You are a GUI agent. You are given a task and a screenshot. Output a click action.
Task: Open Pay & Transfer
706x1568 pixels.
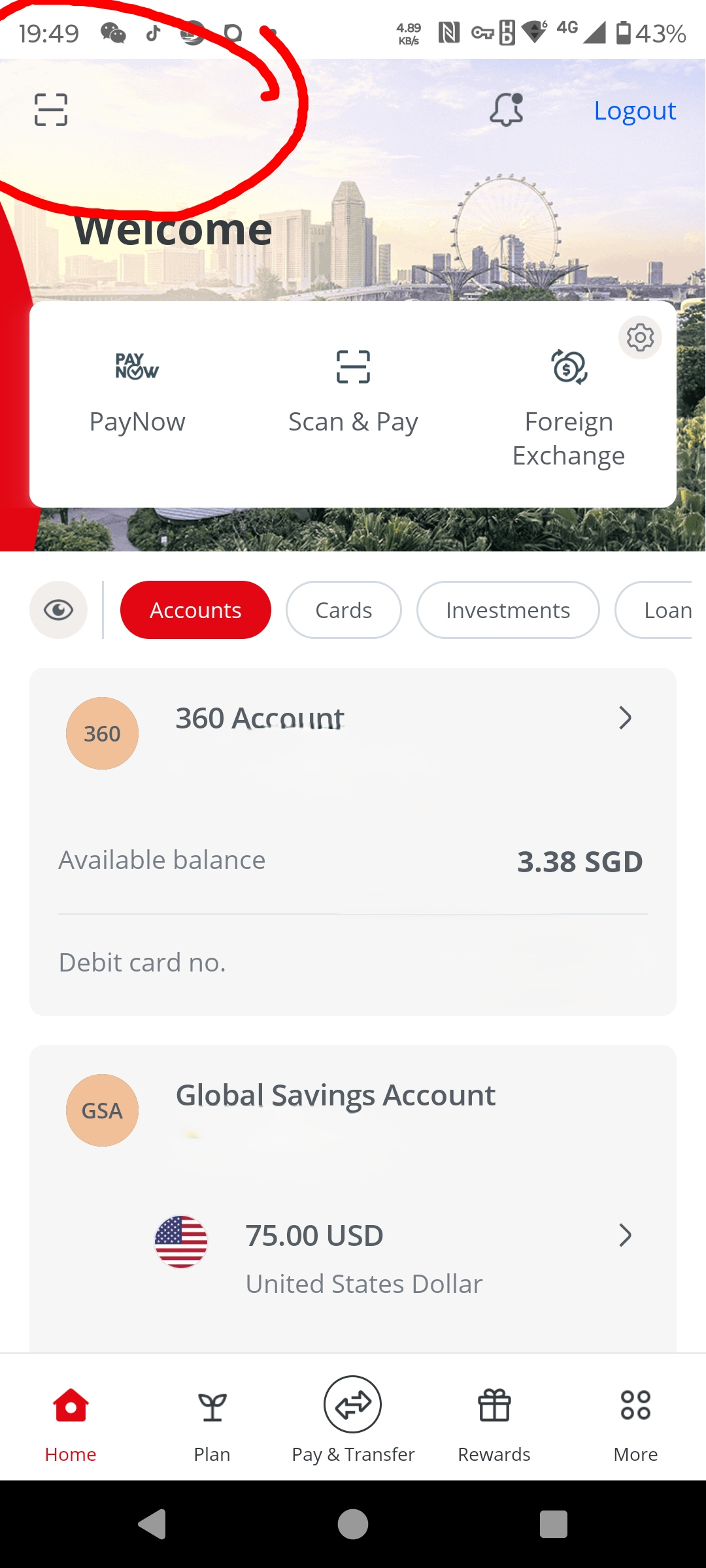353,1418
